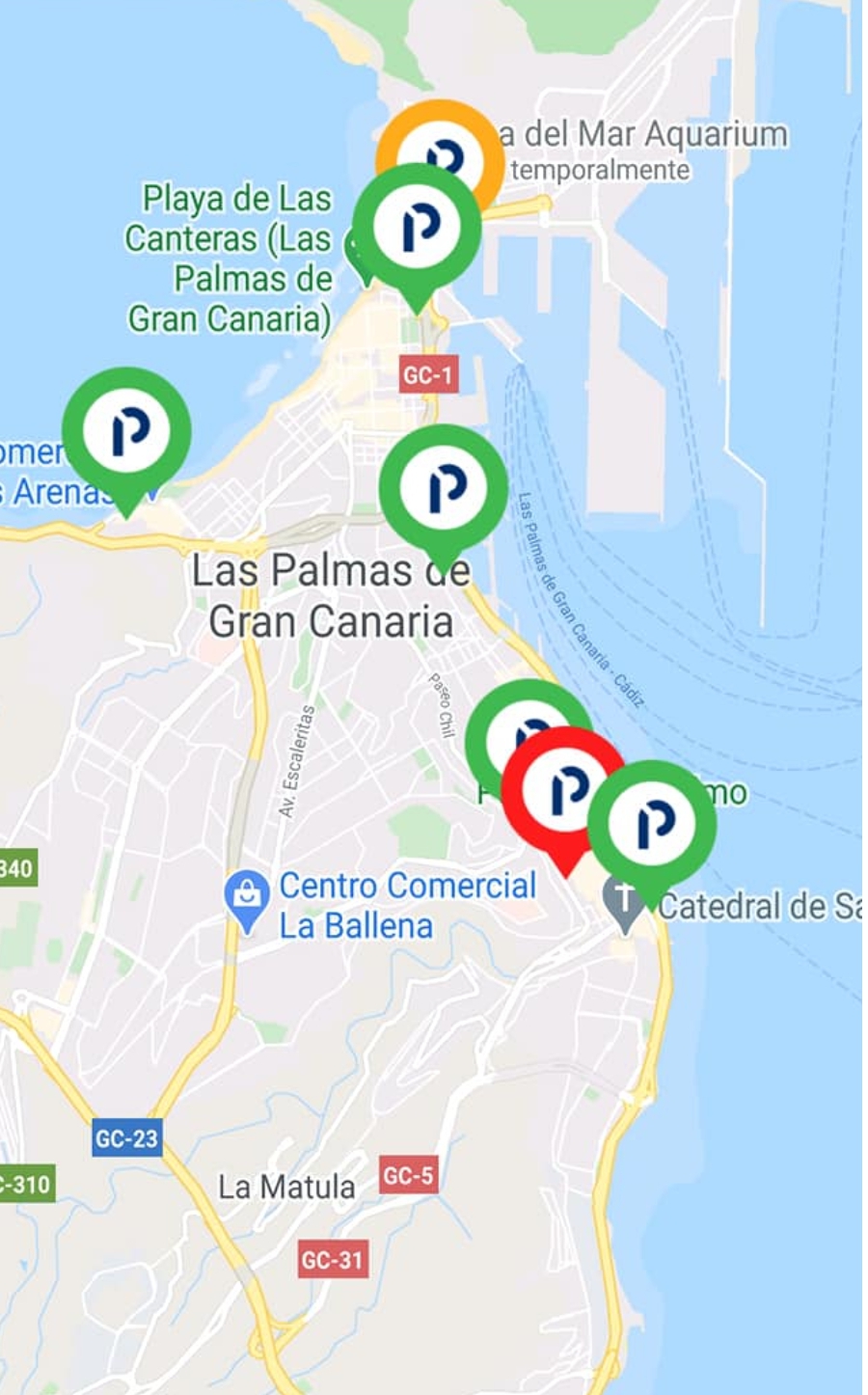This screenshot has height=1395, width=868.
Task: Open the green parking pin next to Catedral
Action: [652, 824]
